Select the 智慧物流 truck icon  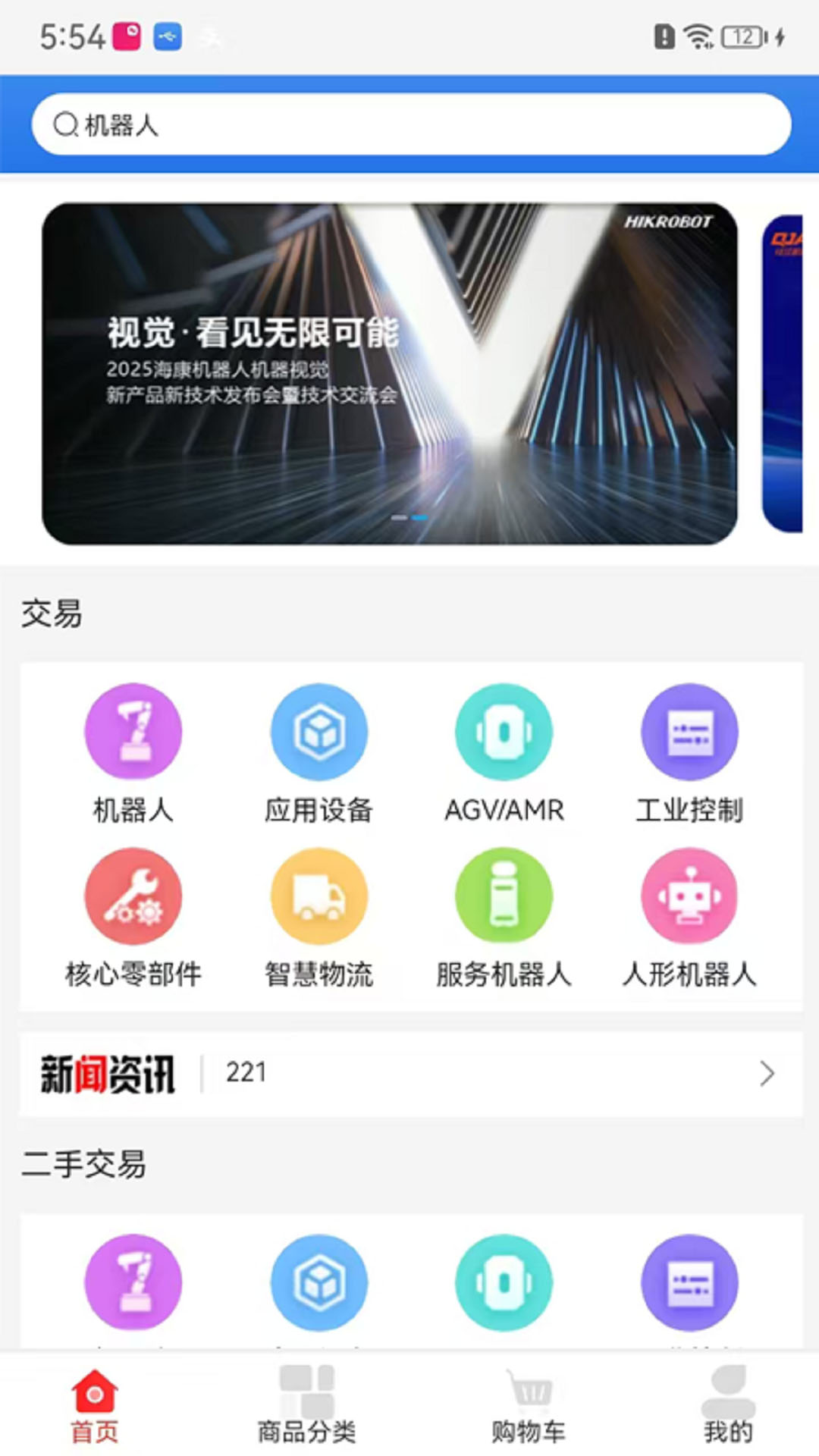pyautogui.click(x=318, y=896)
